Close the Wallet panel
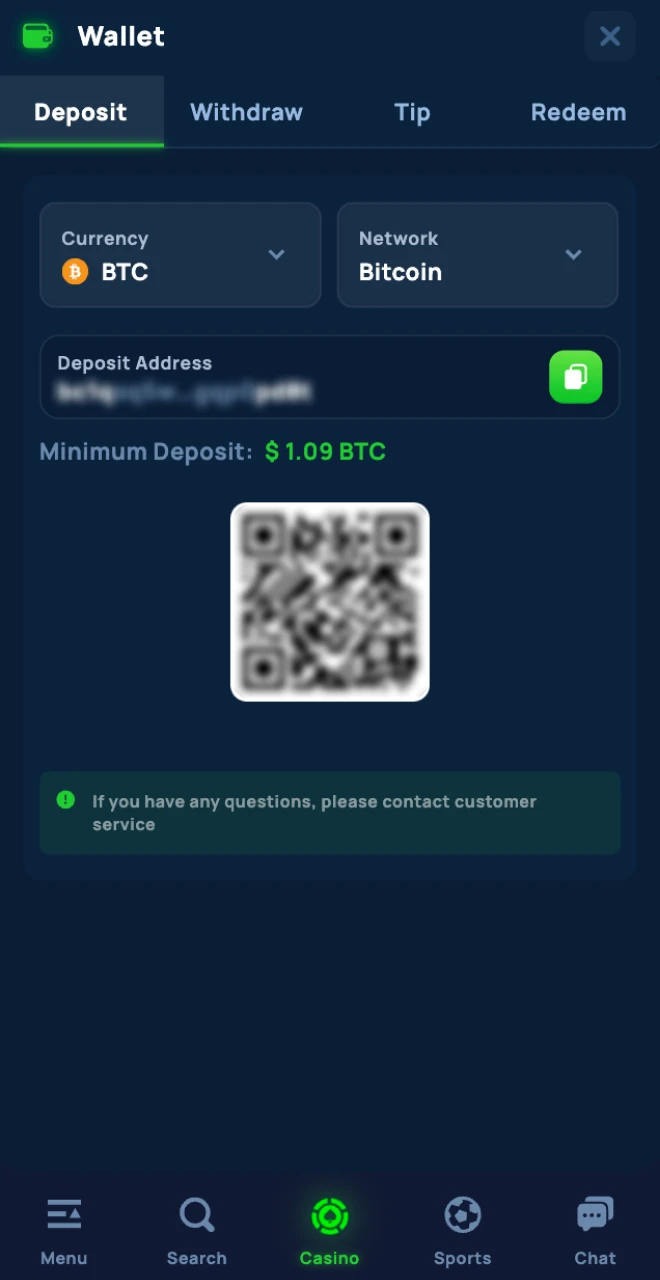Viewport: 660px width, 1280px height. [x=609, y=37]
